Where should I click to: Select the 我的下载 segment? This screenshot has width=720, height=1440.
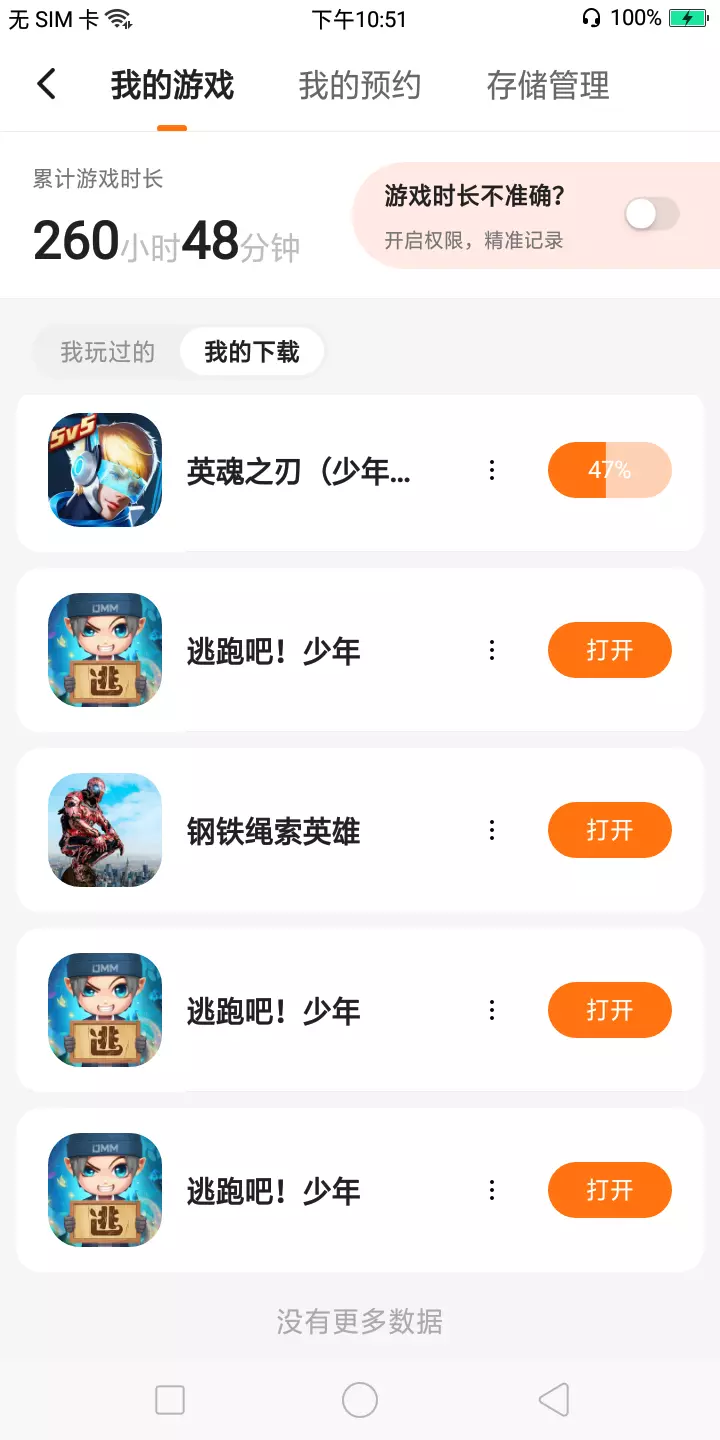(x=252, y=352)
